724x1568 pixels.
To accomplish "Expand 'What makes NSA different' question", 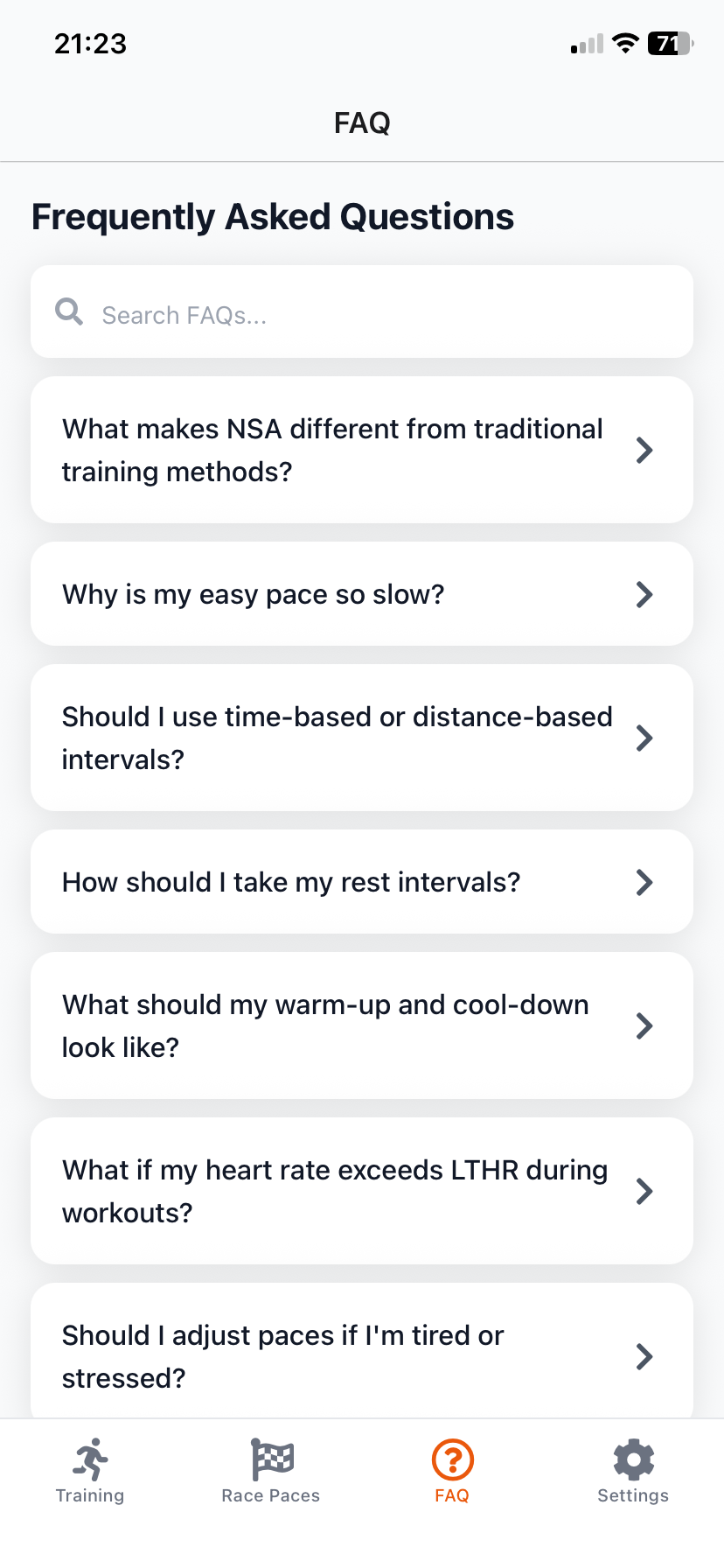I will coord(362,450).
